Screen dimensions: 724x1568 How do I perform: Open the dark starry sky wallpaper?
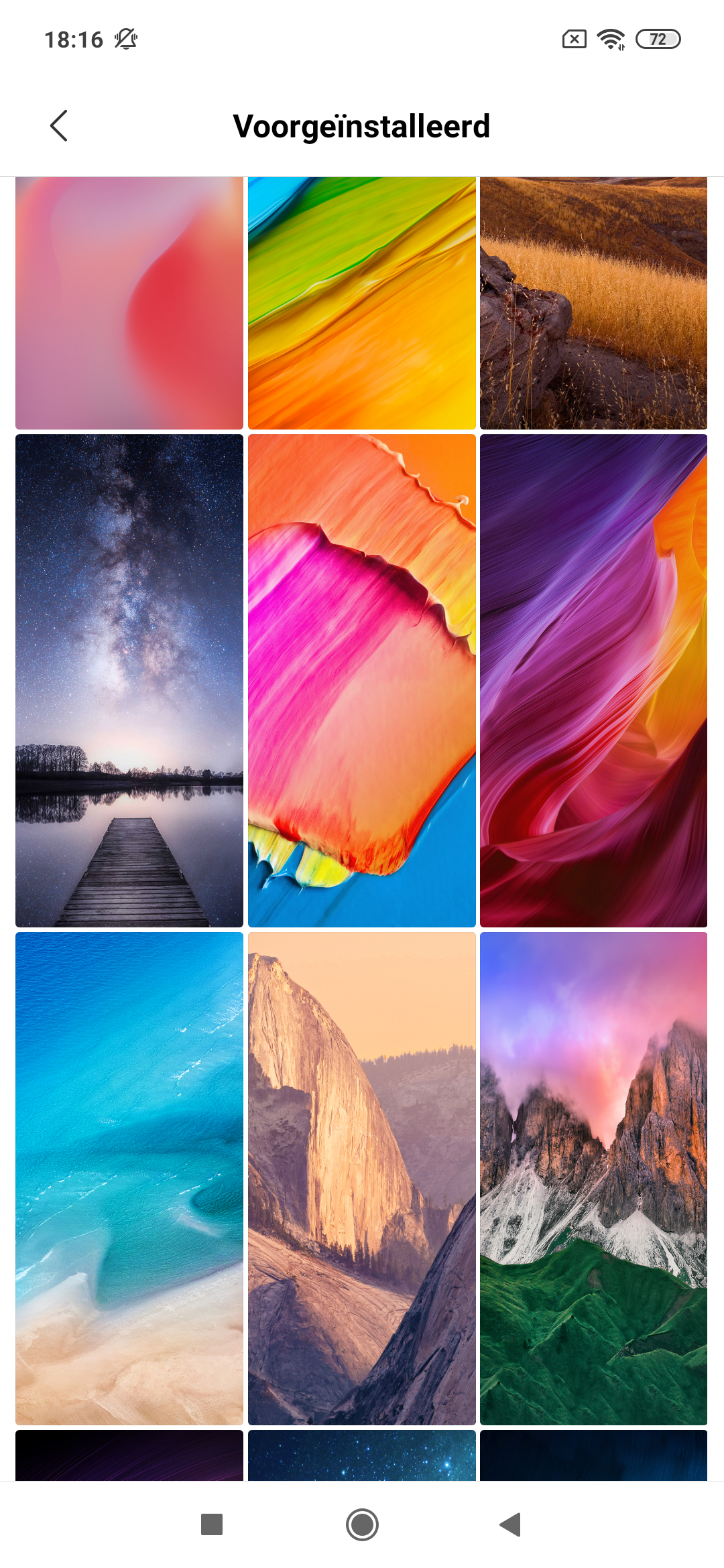click(362, 1455)
